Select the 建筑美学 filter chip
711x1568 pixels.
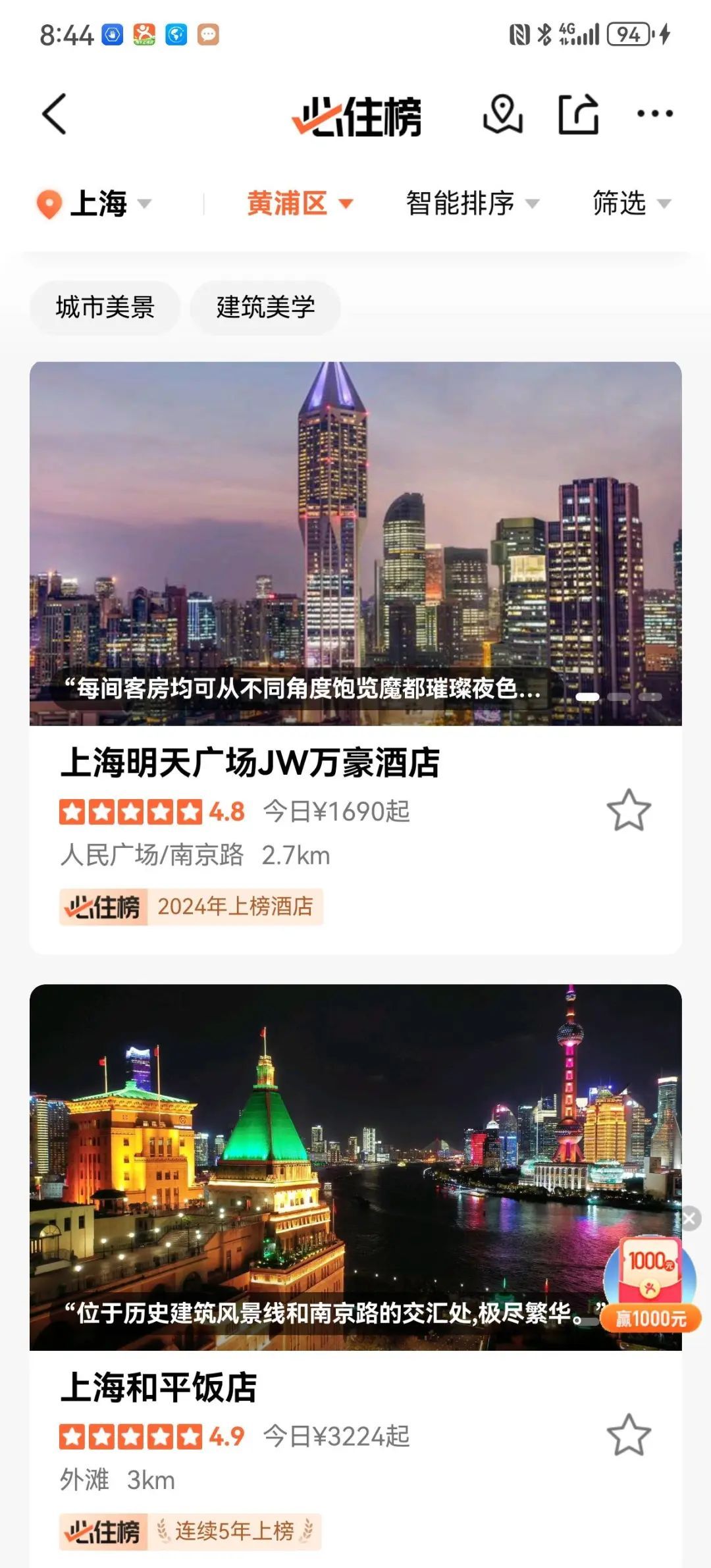coord(265,307)
